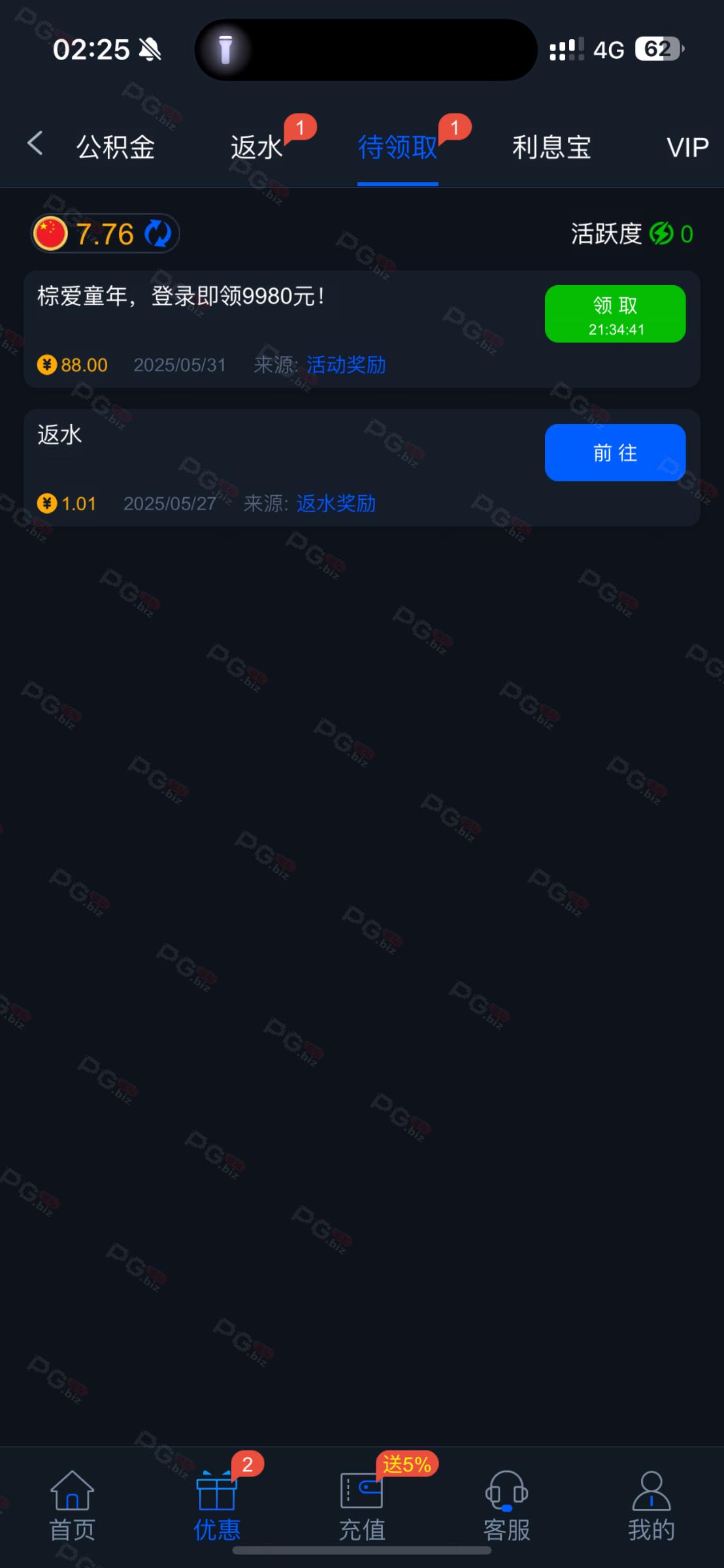Tap the blue 前往 button
Image resolution: width=724 pixels, height=1568 pixels.
[x=615, y=452]
